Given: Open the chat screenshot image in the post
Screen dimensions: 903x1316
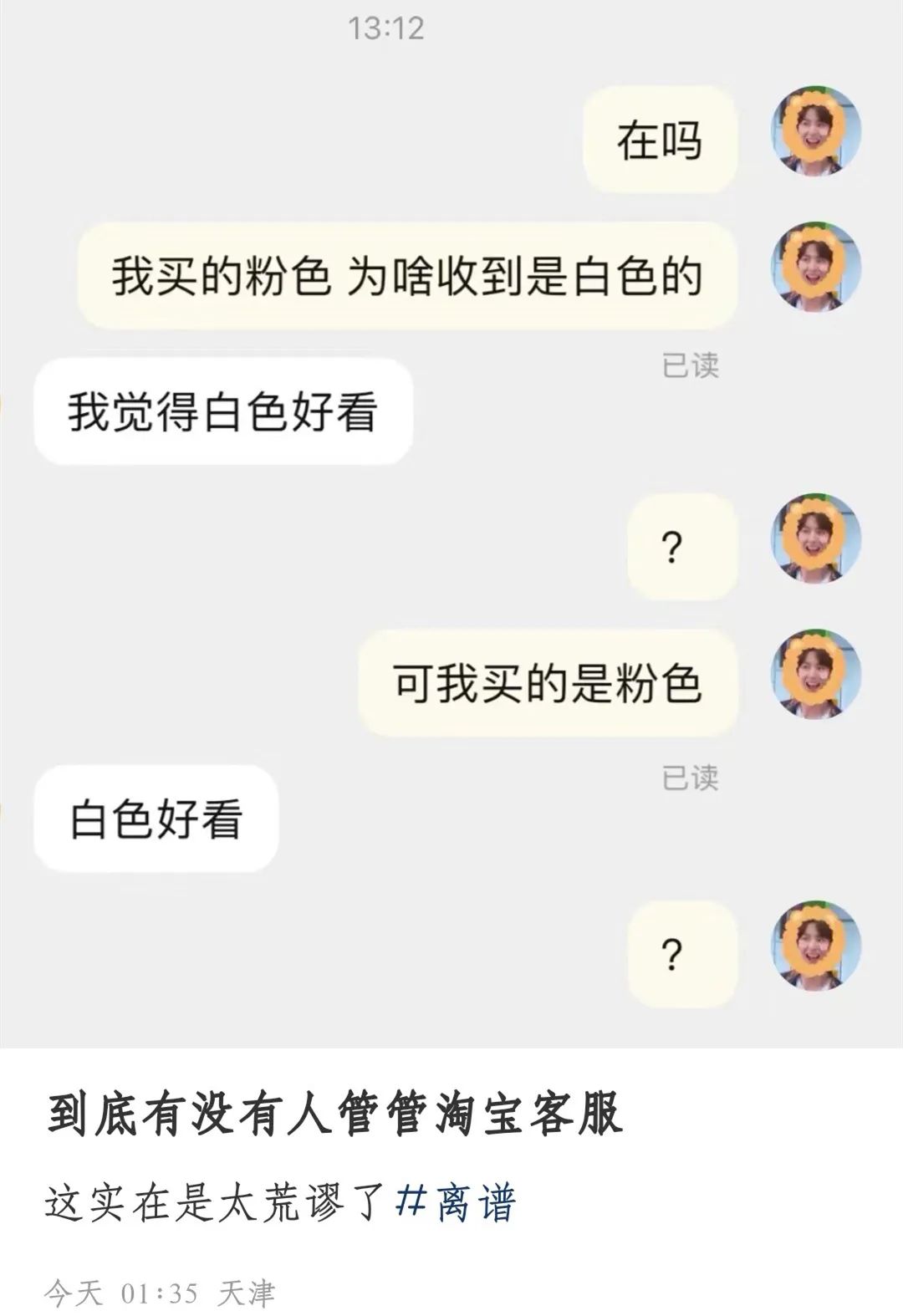Looking at the screenshot, I should click(451, 523).
